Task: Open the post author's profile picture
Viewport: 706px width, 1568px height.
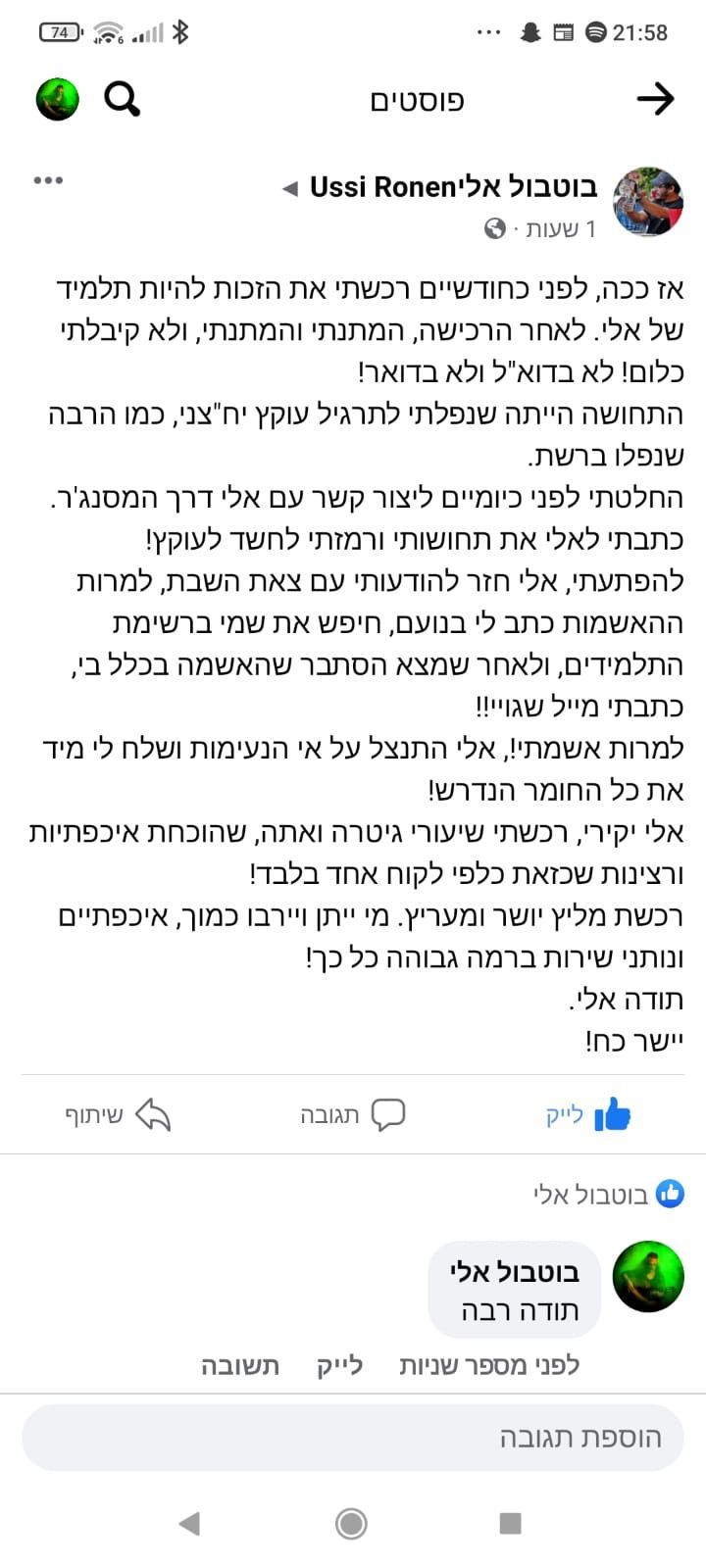Action: [647, 203]
